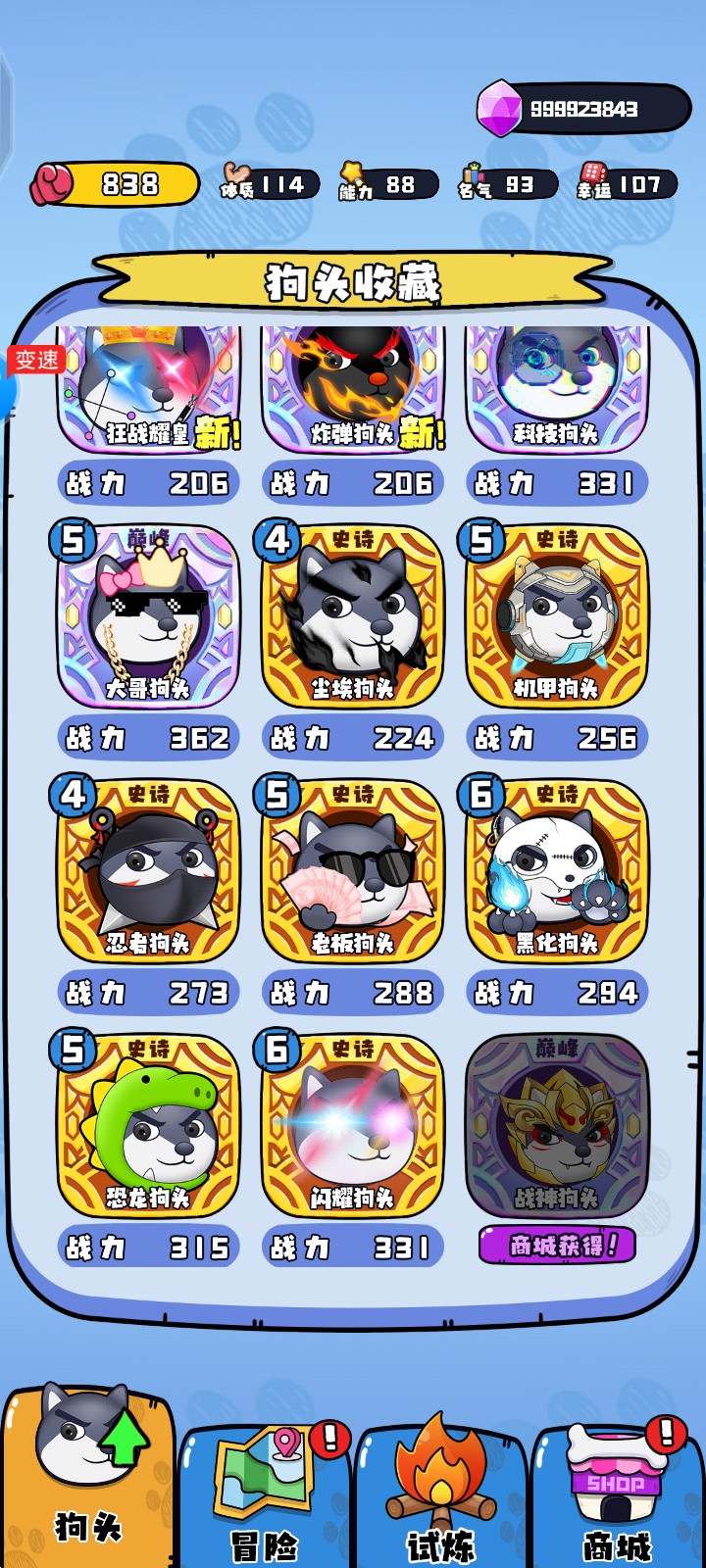View the locked 战神狗头 card
The image size is (706, 1568).
coord(557,1125)
